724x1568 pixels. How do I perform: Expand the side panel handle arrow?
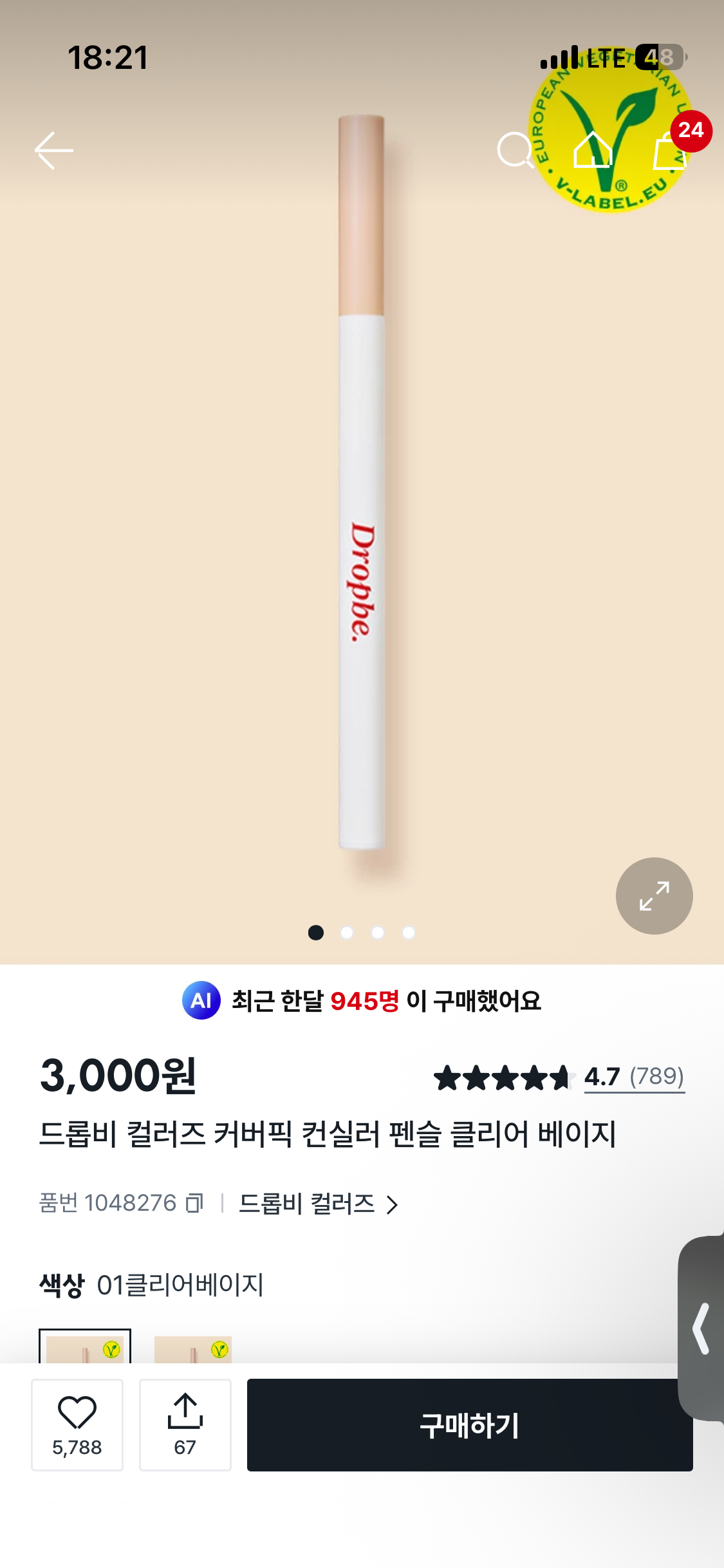701,1328
